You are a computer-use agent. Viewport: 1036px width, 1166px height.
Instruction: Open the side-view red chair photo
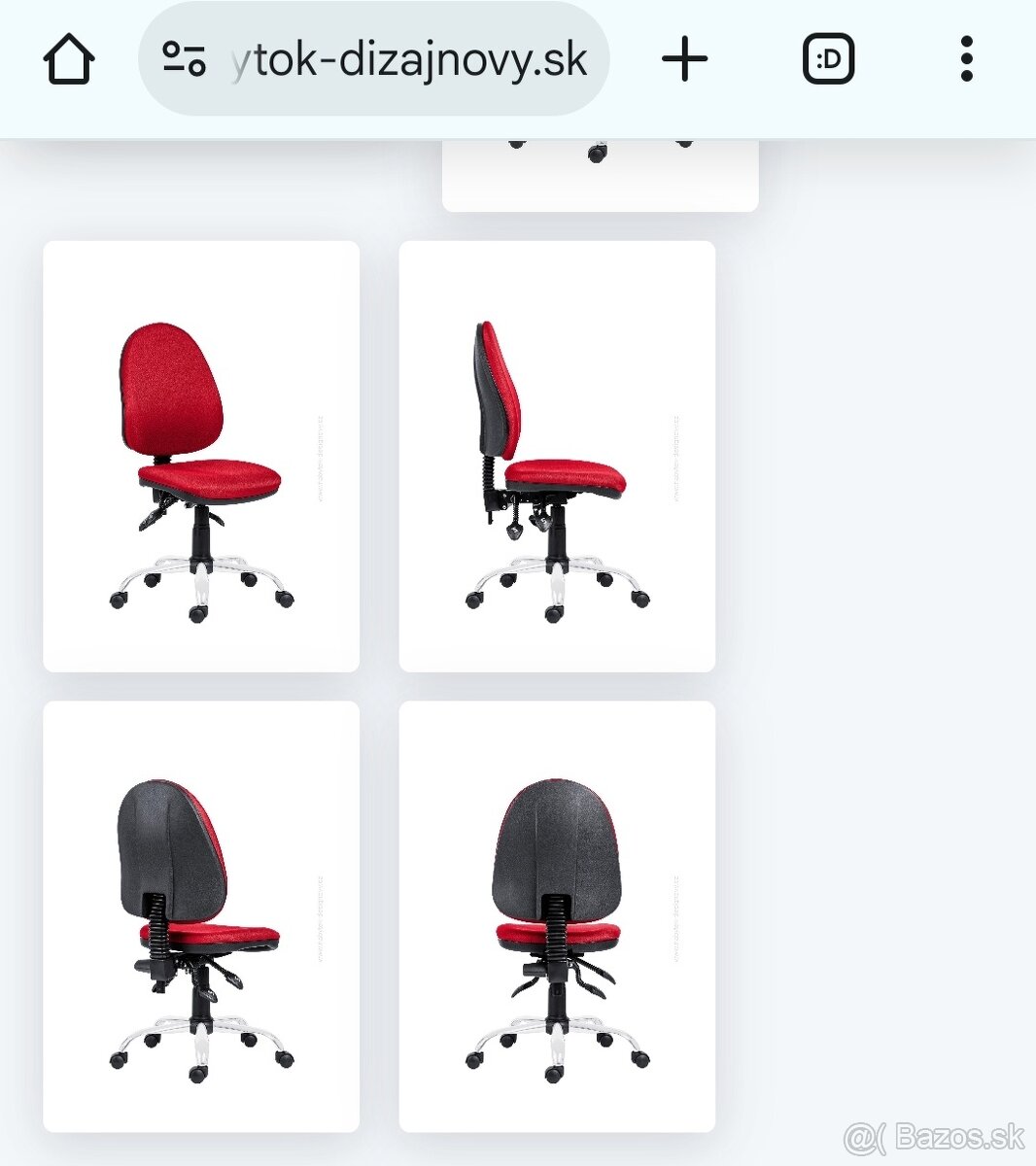pyautogui.click(x=557, y=456)
